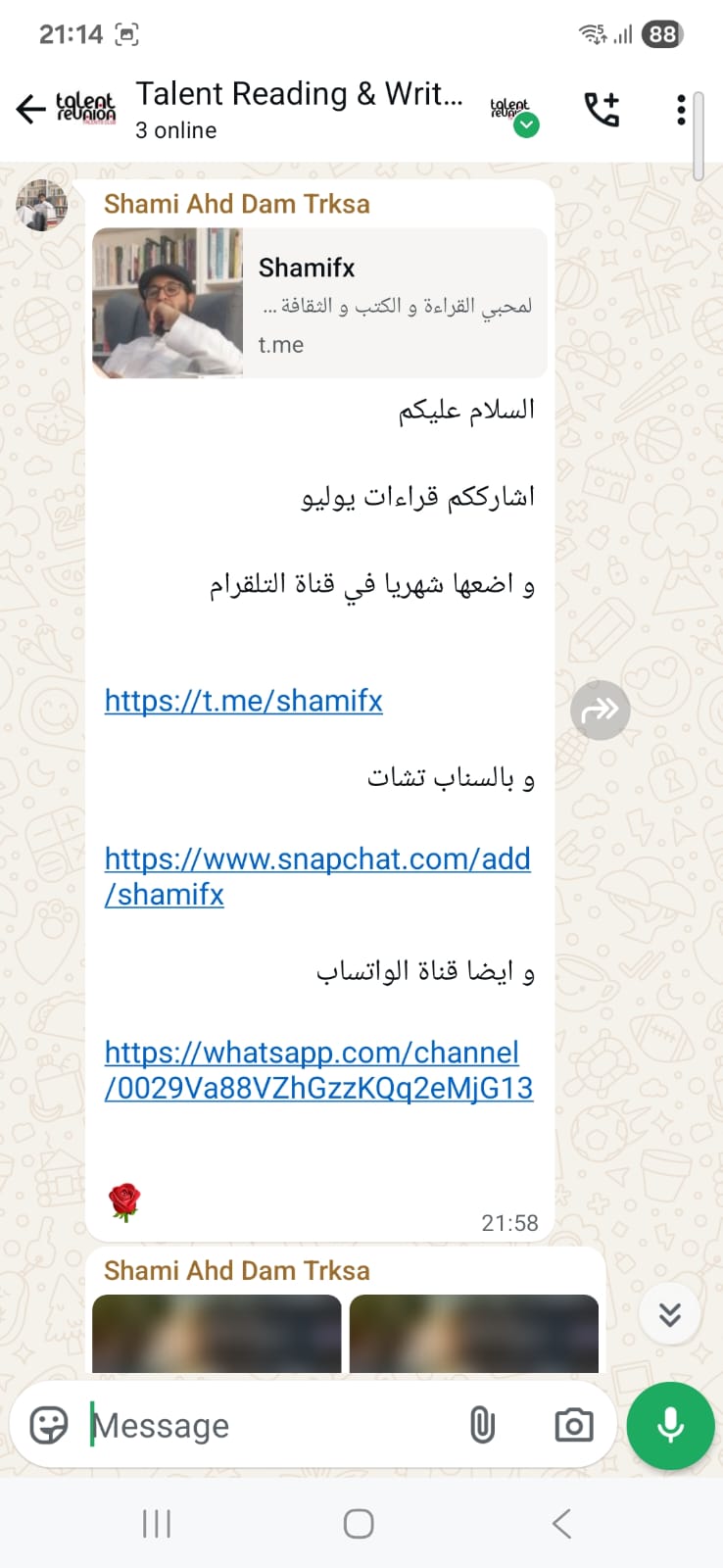Open the overflow menu
Viewport: 723px width, 1568px height.
click(x=681, y=109)
